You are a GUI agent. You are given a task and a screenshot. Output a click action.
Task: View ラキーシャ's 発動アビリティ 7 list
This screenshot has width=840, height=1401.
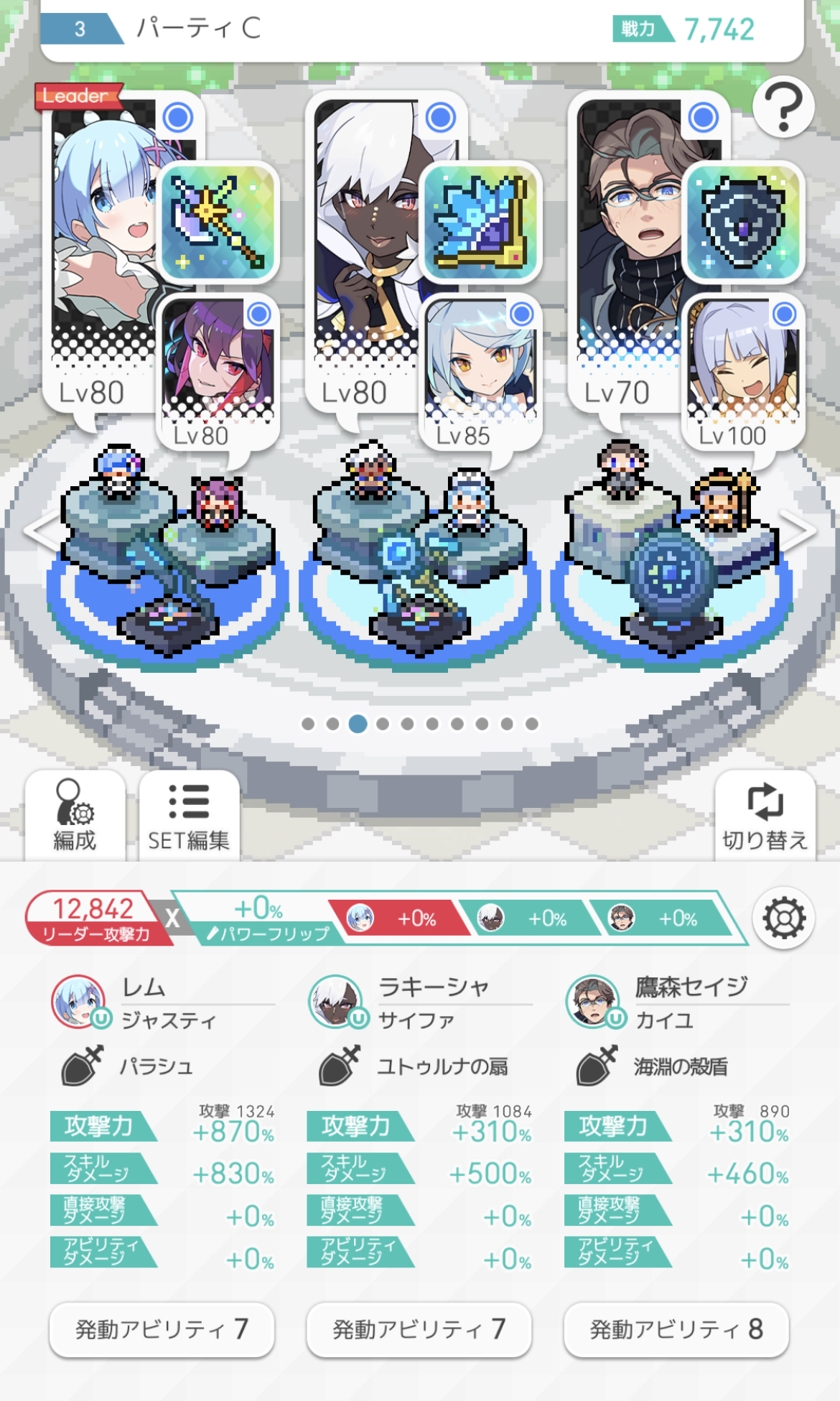(x=419, y=1330)
